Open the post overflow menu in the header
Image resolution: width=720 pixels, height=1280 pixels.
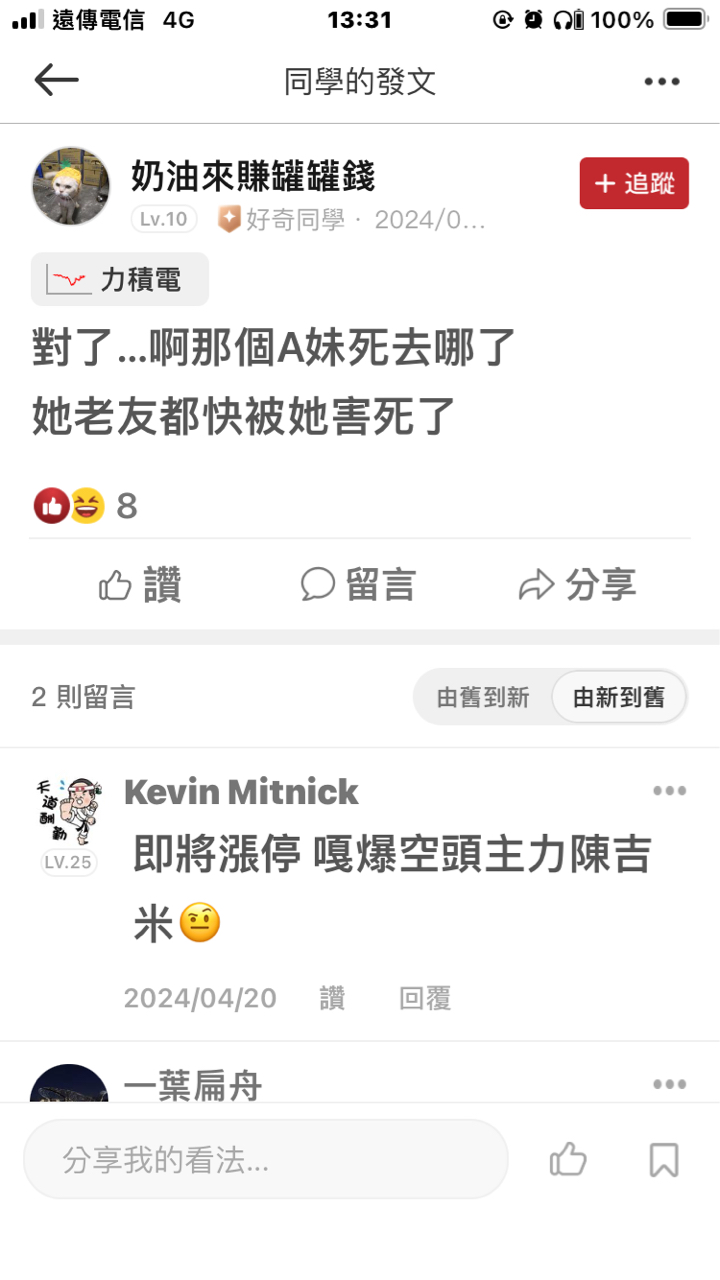[x=662, y=82]
